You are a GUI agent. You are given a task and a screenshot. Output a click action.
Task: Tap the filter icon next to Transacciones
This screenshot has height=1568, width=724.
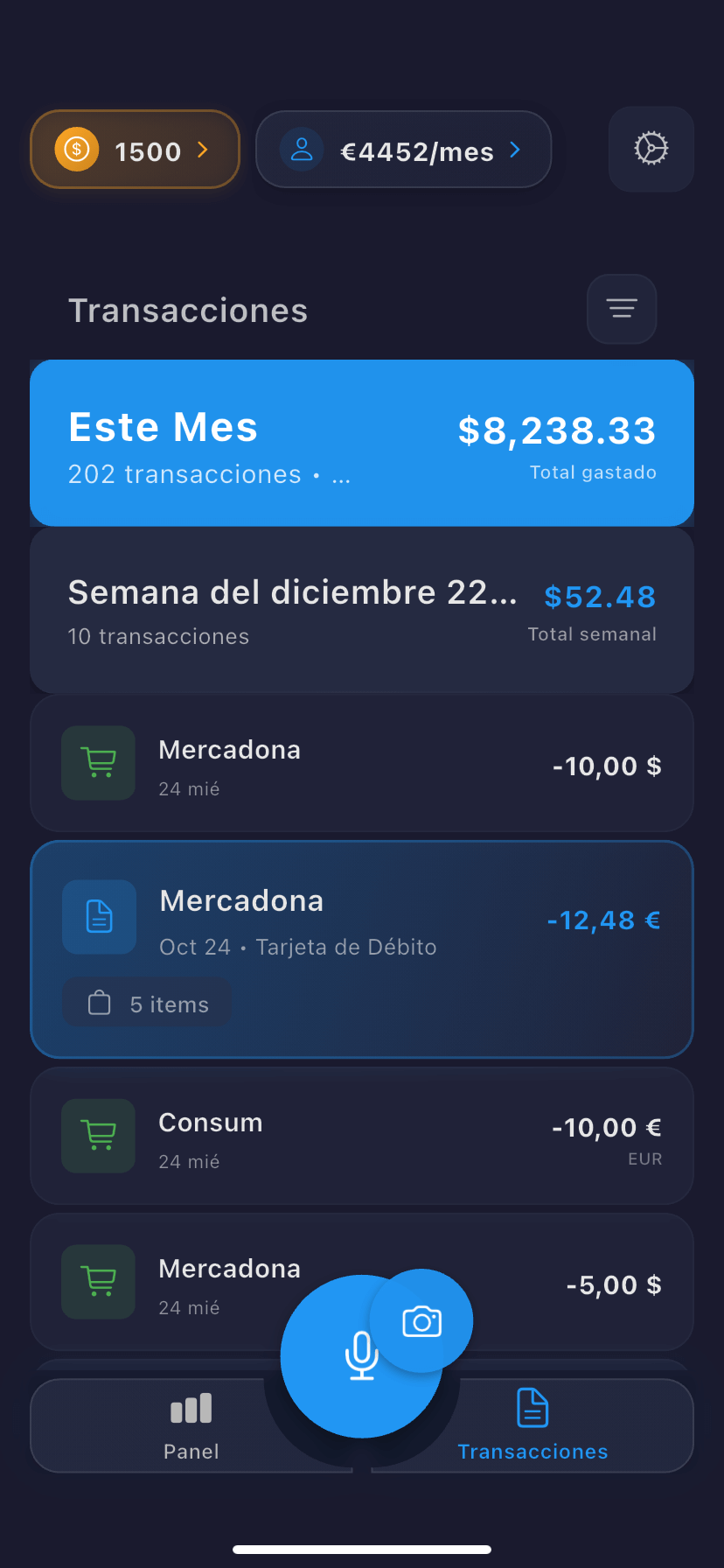[621, 309]
